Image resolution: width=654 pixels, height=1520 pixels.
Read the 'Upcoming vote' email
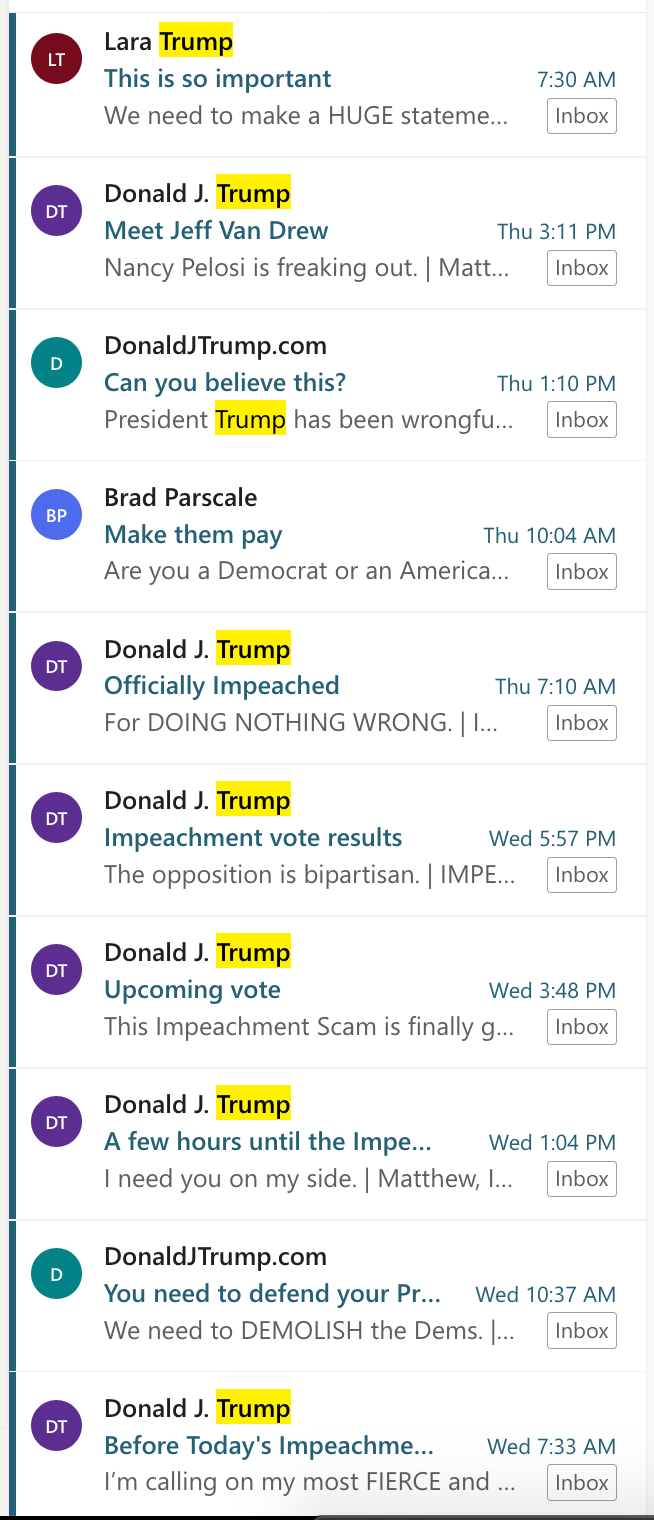(x=192, y=990)
